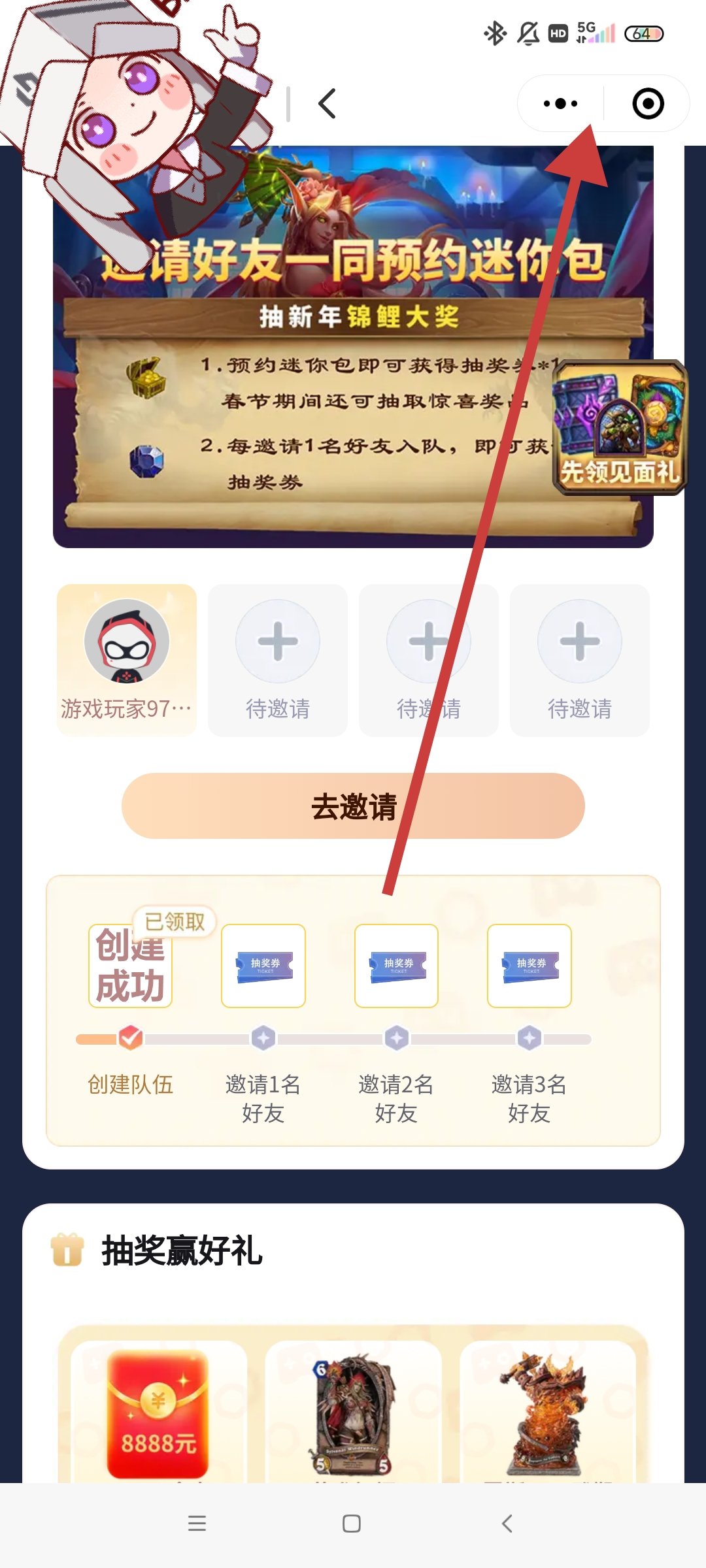Go to the system home screen
The width and height of the screenshot is (706, 1568).
tap(352, 1524)
